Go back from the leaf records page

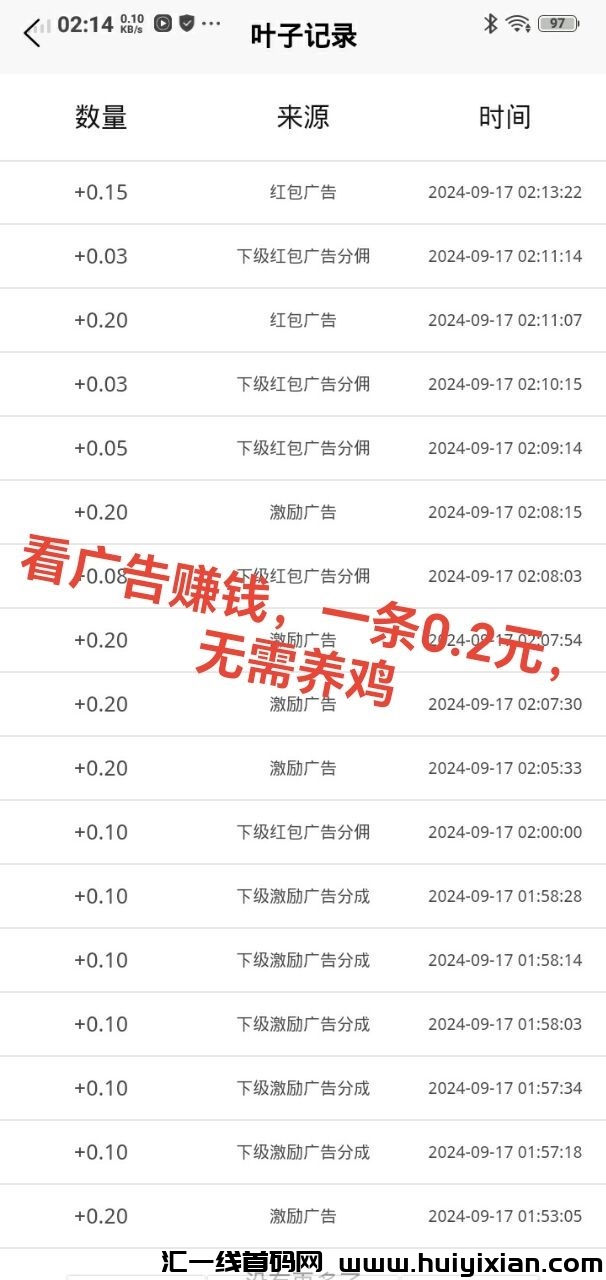pyautogui.click(x=33, y=34)
